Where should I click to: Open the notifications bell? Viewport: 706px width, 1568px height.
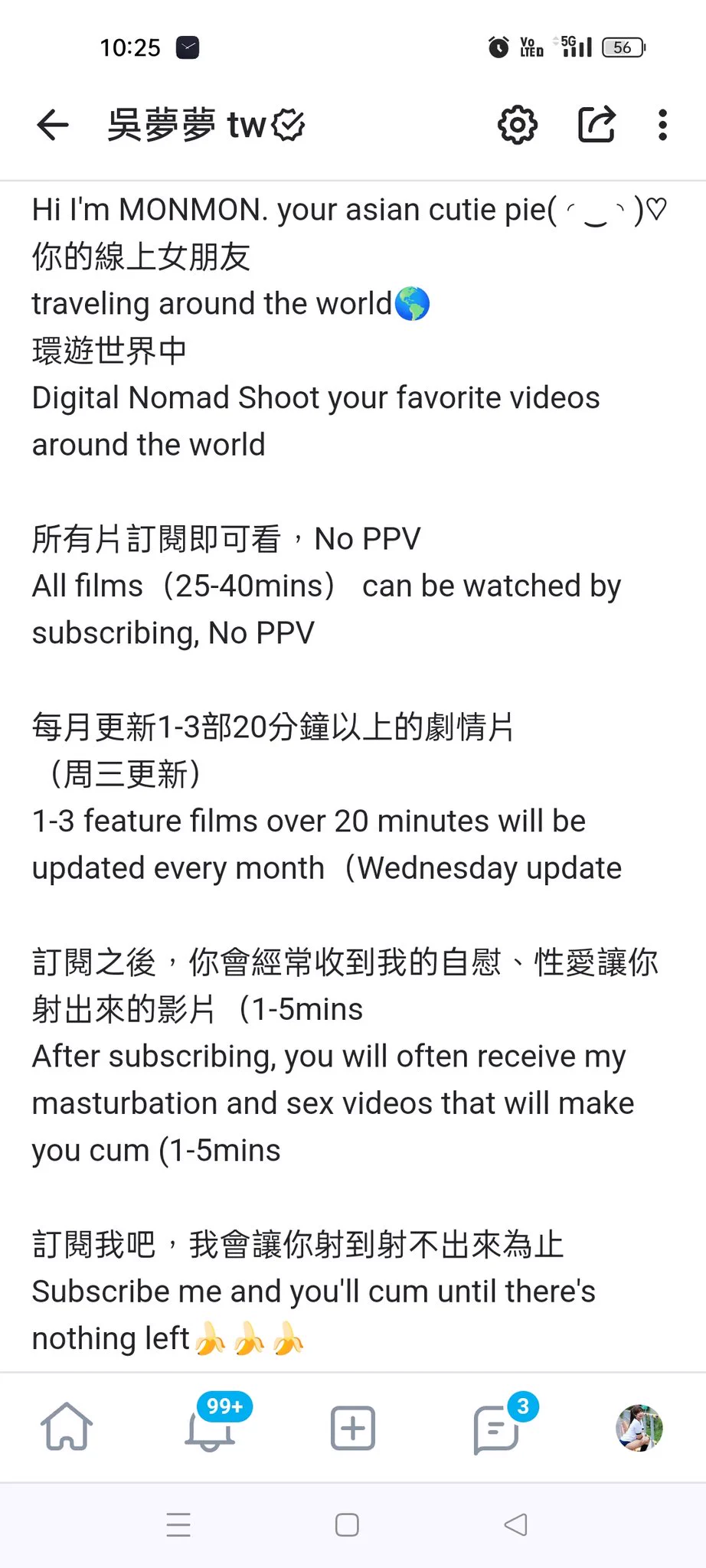210,1429
